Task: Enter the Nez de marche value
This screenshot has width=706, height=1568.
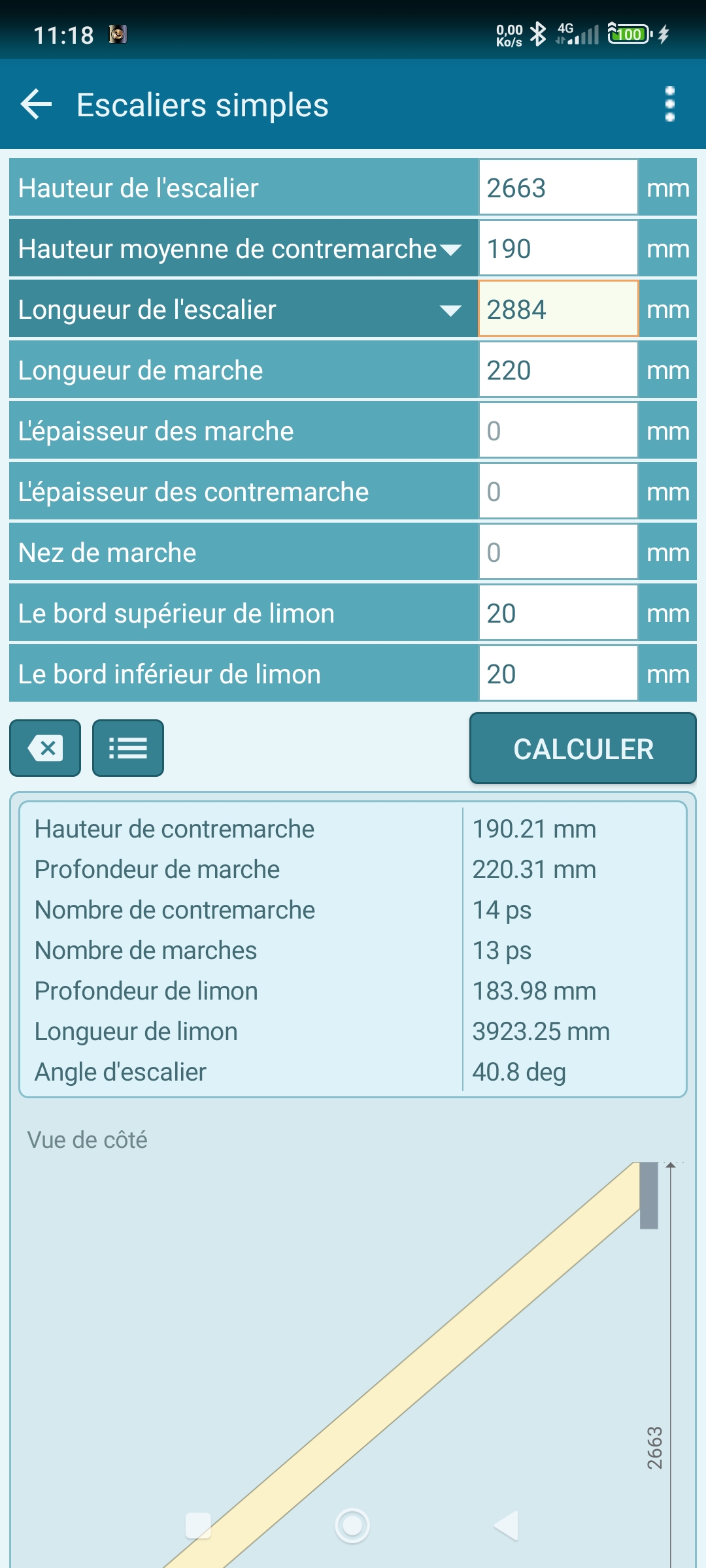Action: point(558,553)
